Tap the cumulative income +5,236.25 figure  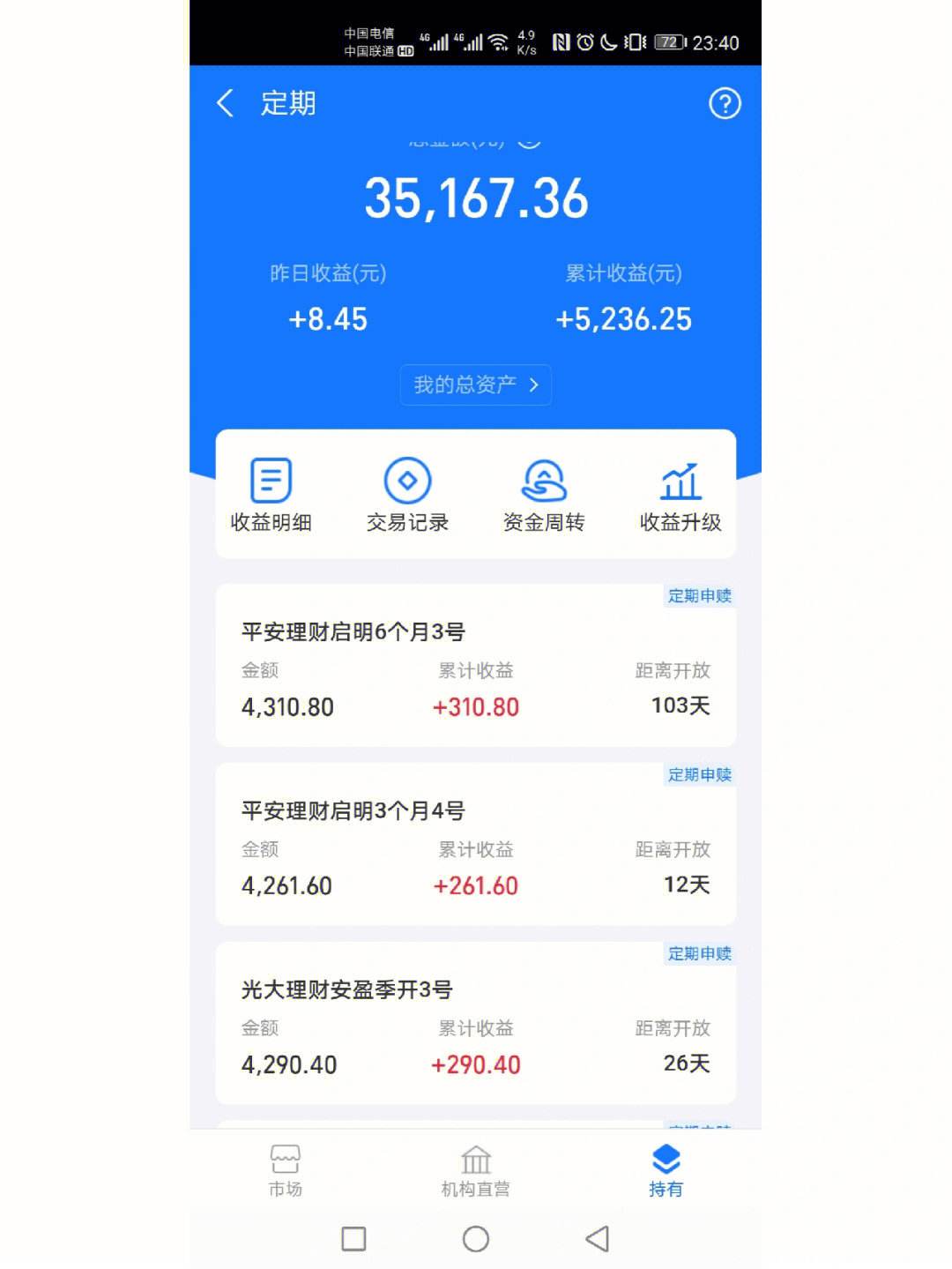point(625,319)
